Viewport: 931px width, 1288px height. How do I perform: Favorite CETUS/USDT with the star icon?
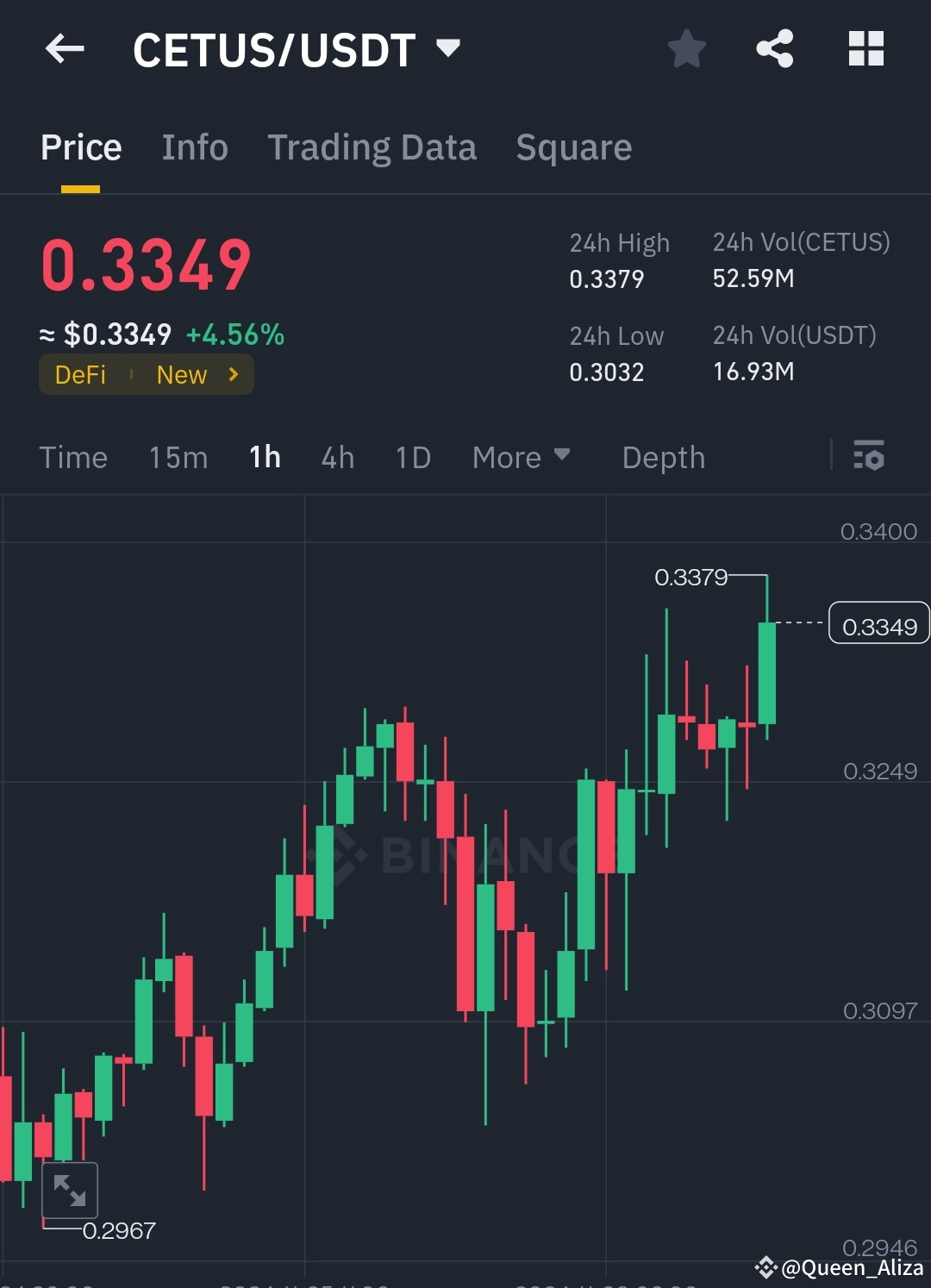click(687, 49)
